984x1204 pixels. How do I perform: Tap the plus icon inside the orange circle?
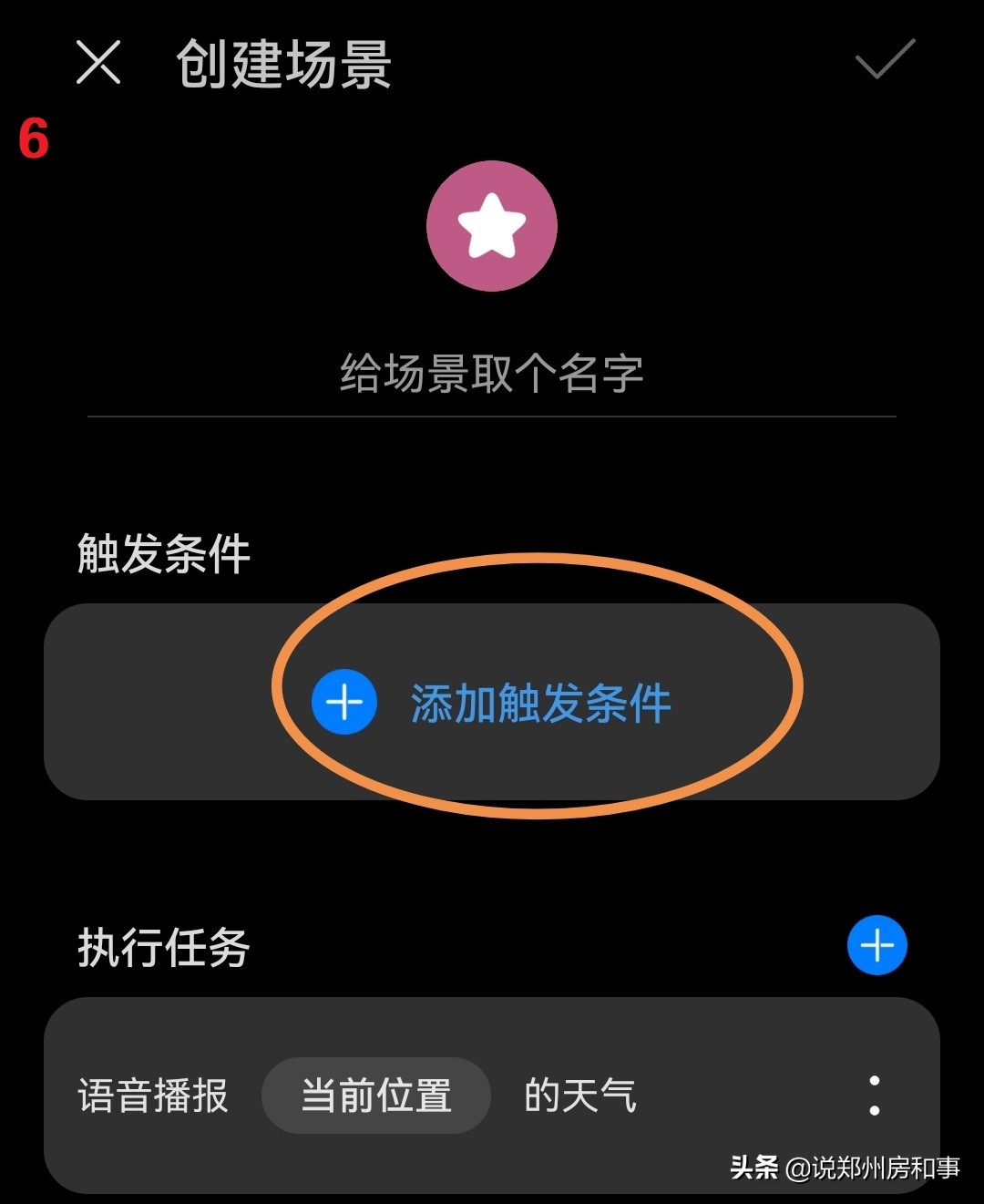click(343, 702)
